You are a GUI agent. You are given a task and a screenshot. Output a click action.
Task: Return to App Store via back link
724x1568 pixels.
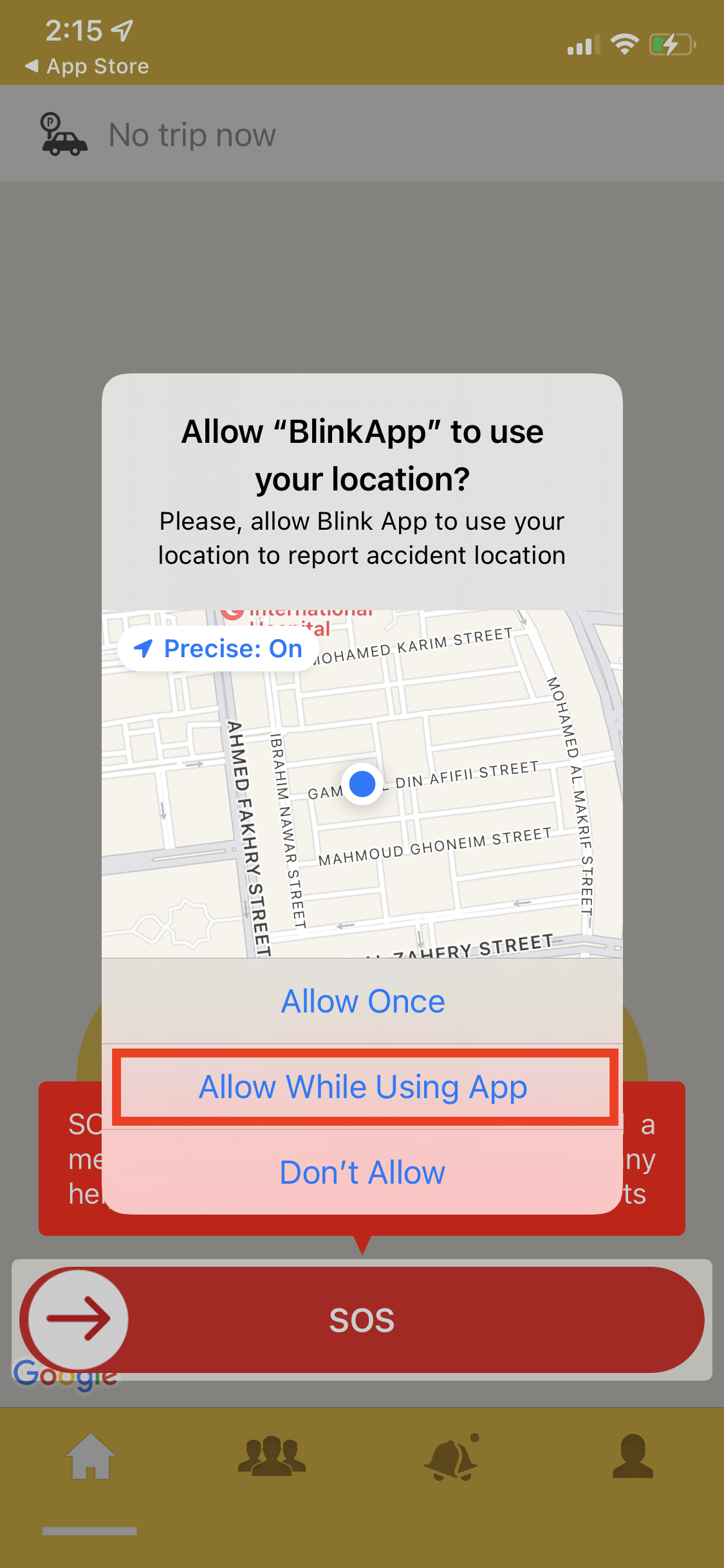coord(87,66)
